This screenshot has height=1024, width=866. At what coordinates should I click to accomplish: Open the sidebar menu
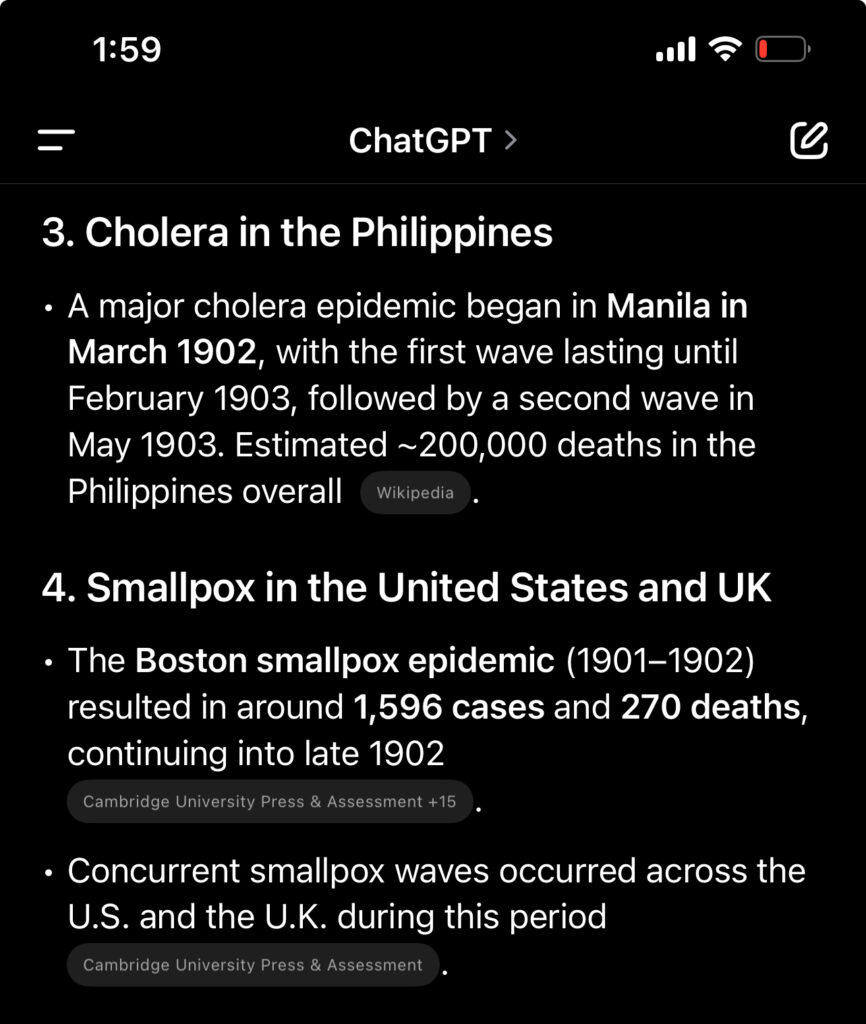[57, 141]
